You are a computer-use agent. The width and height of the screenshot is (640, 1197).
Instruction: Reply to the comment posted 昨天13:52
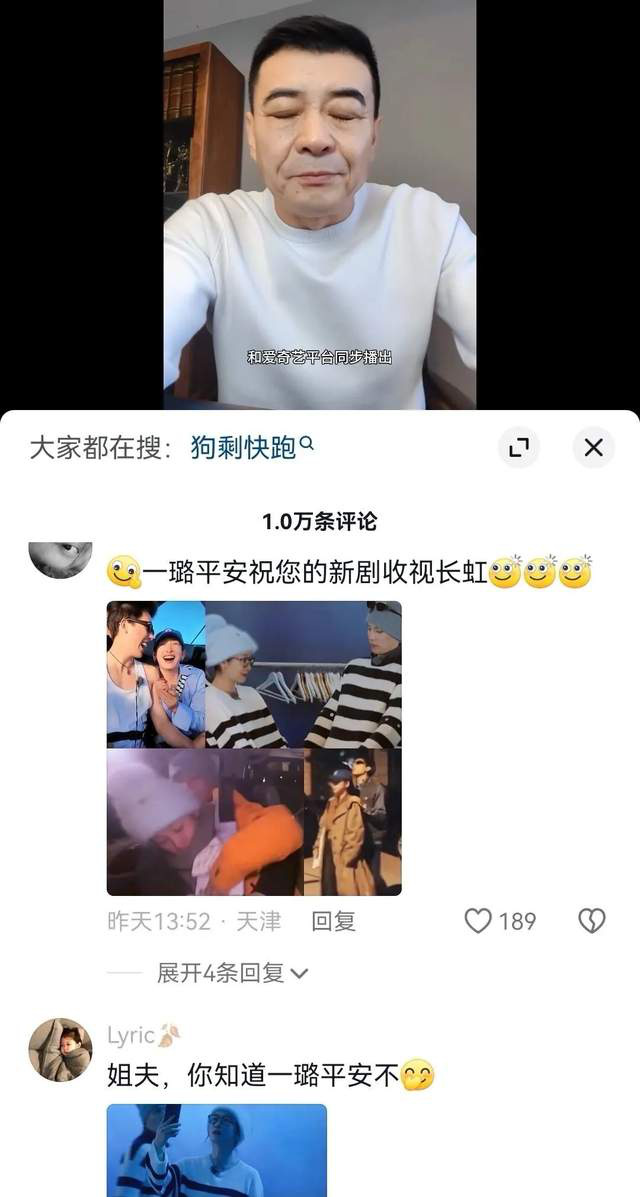(x=333, y=921)
